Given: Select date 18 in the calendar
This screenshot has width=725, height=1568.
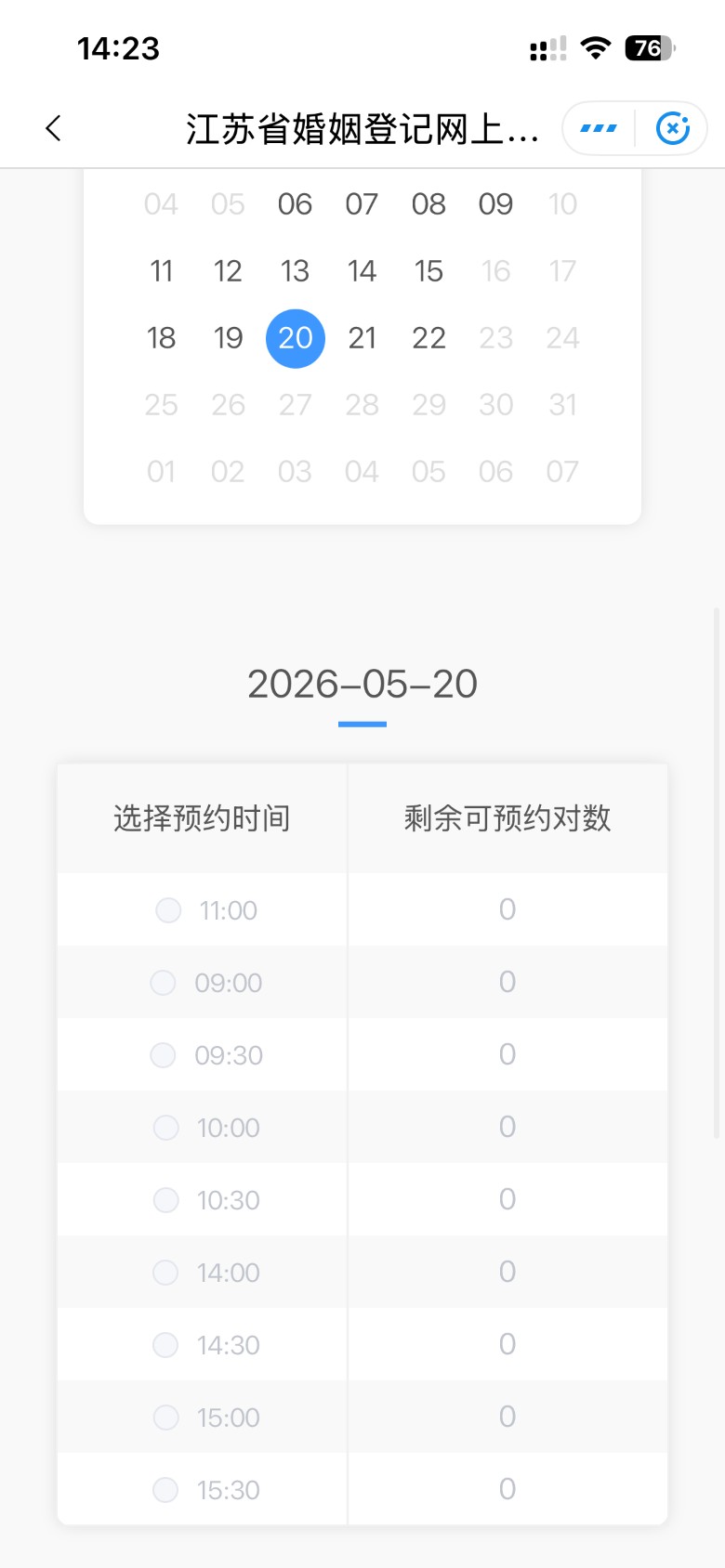Looking at the screenshot, I should tap(161, 338).
